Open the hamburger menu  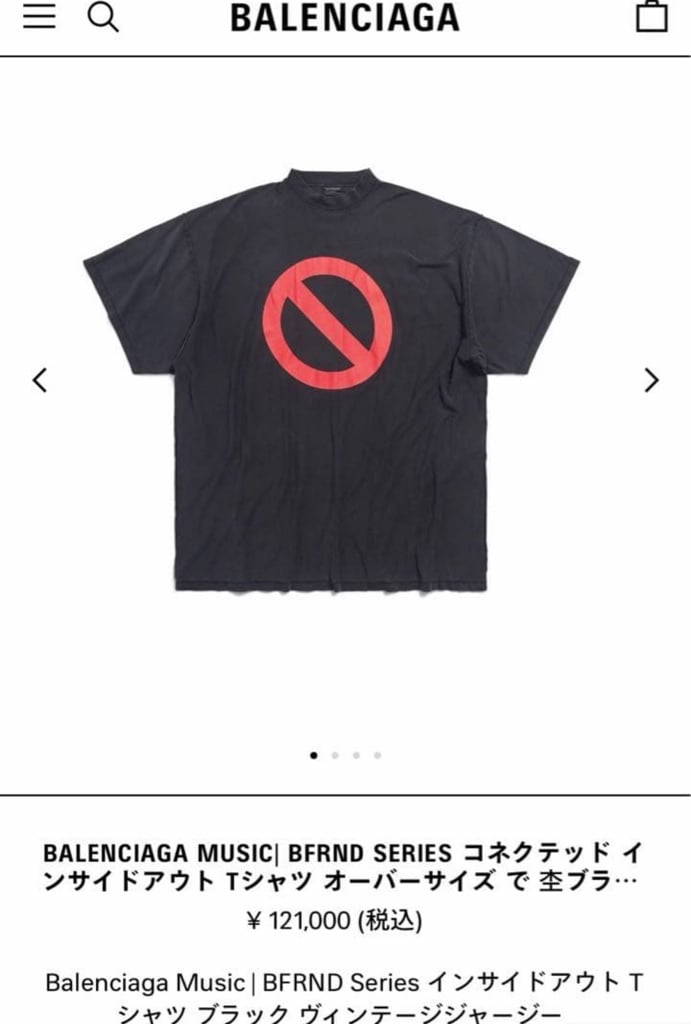pos(39,17)
